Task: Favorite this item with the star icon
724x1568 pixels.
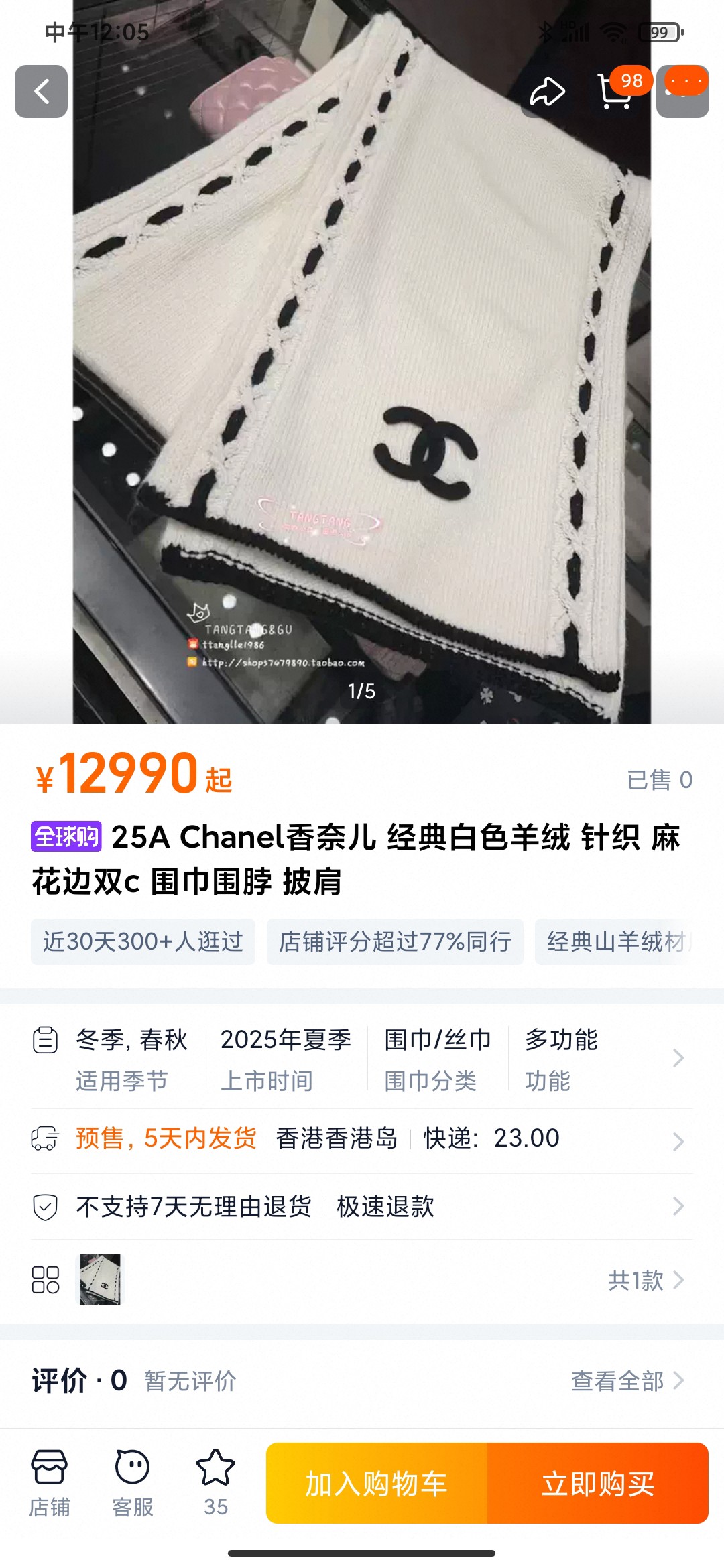Action: [216, 1482]
